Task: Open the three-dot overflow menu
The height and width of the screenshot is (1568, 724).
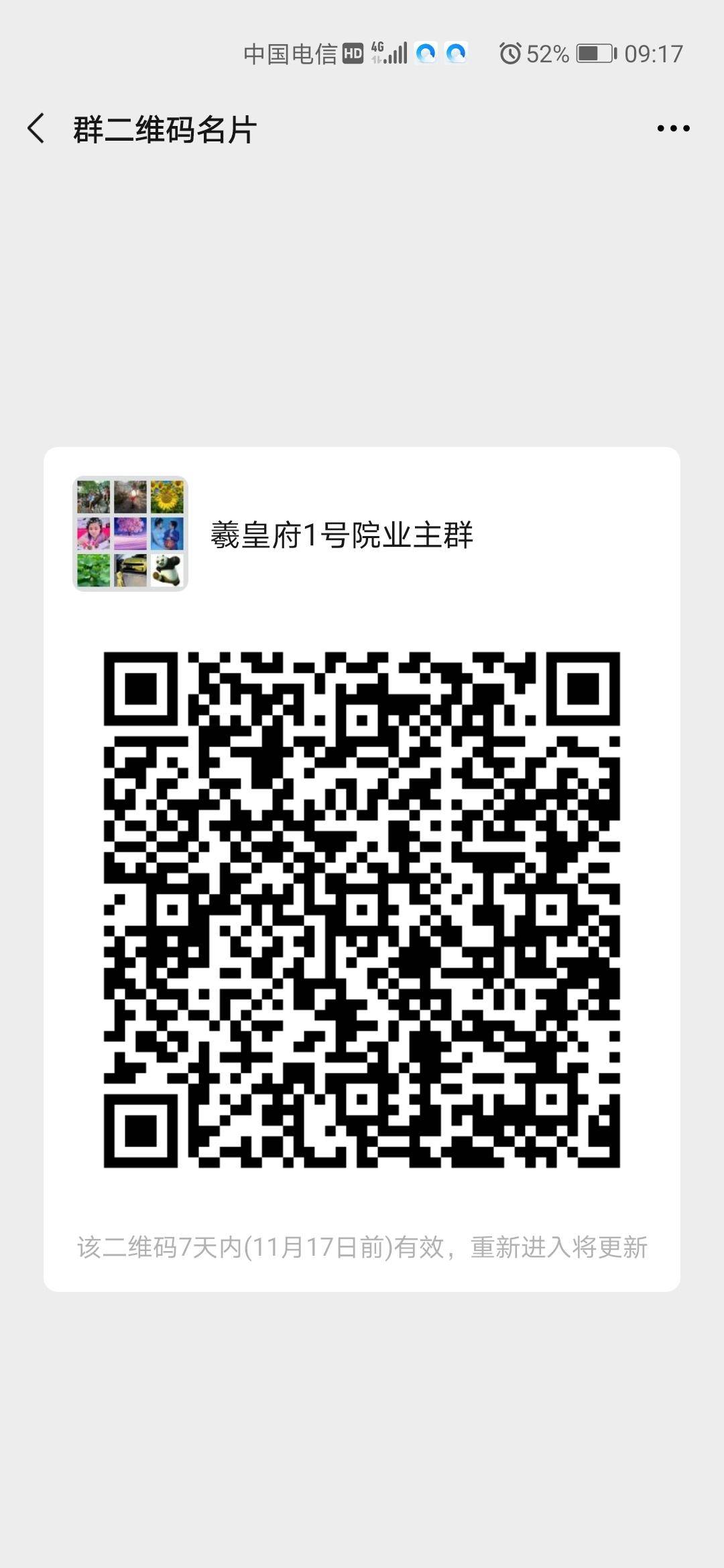Action: point(673,128)
